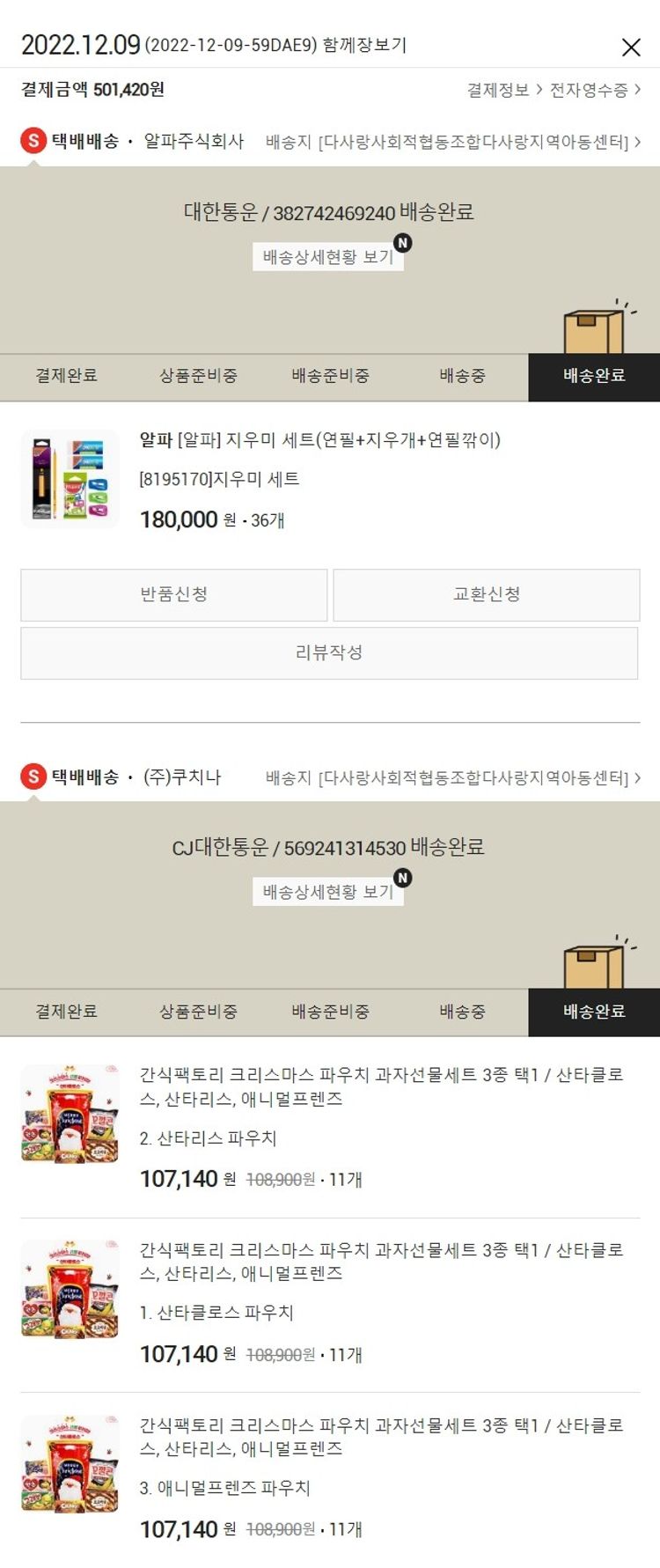View 배송상세현황 for 대한통운 shipment
Image resolution: width=660 pixels, height=1568 pixels.
pyautogui.click(x=328, y=257)
